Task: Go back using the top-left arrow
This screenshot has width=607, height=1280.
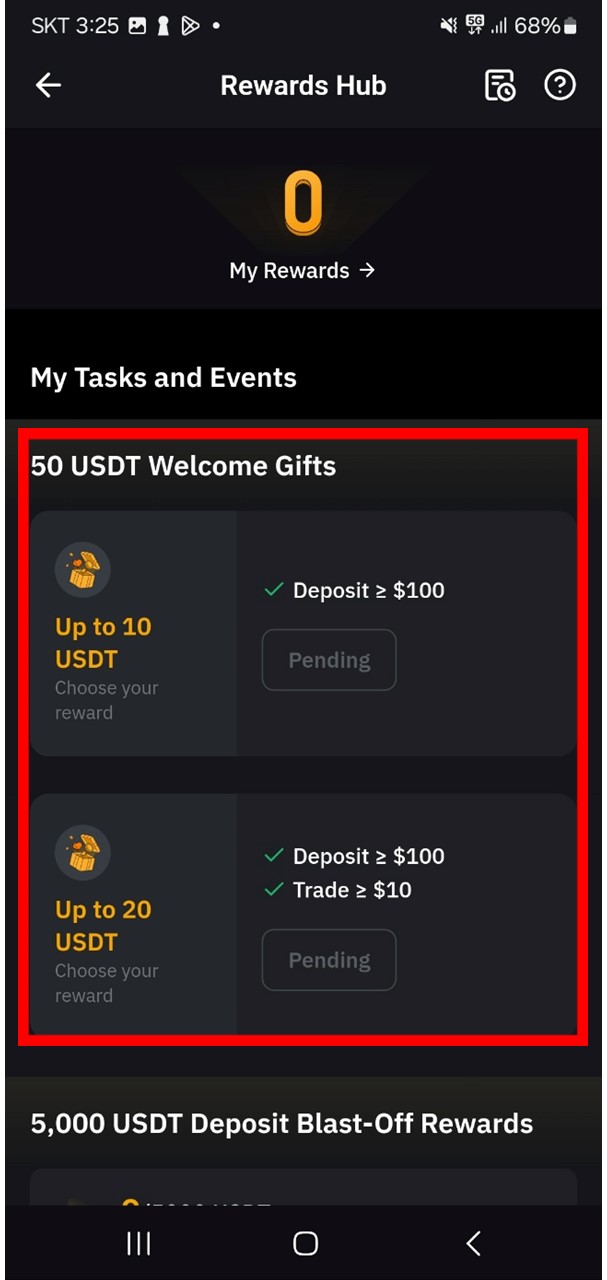Action: click(48, 86)
